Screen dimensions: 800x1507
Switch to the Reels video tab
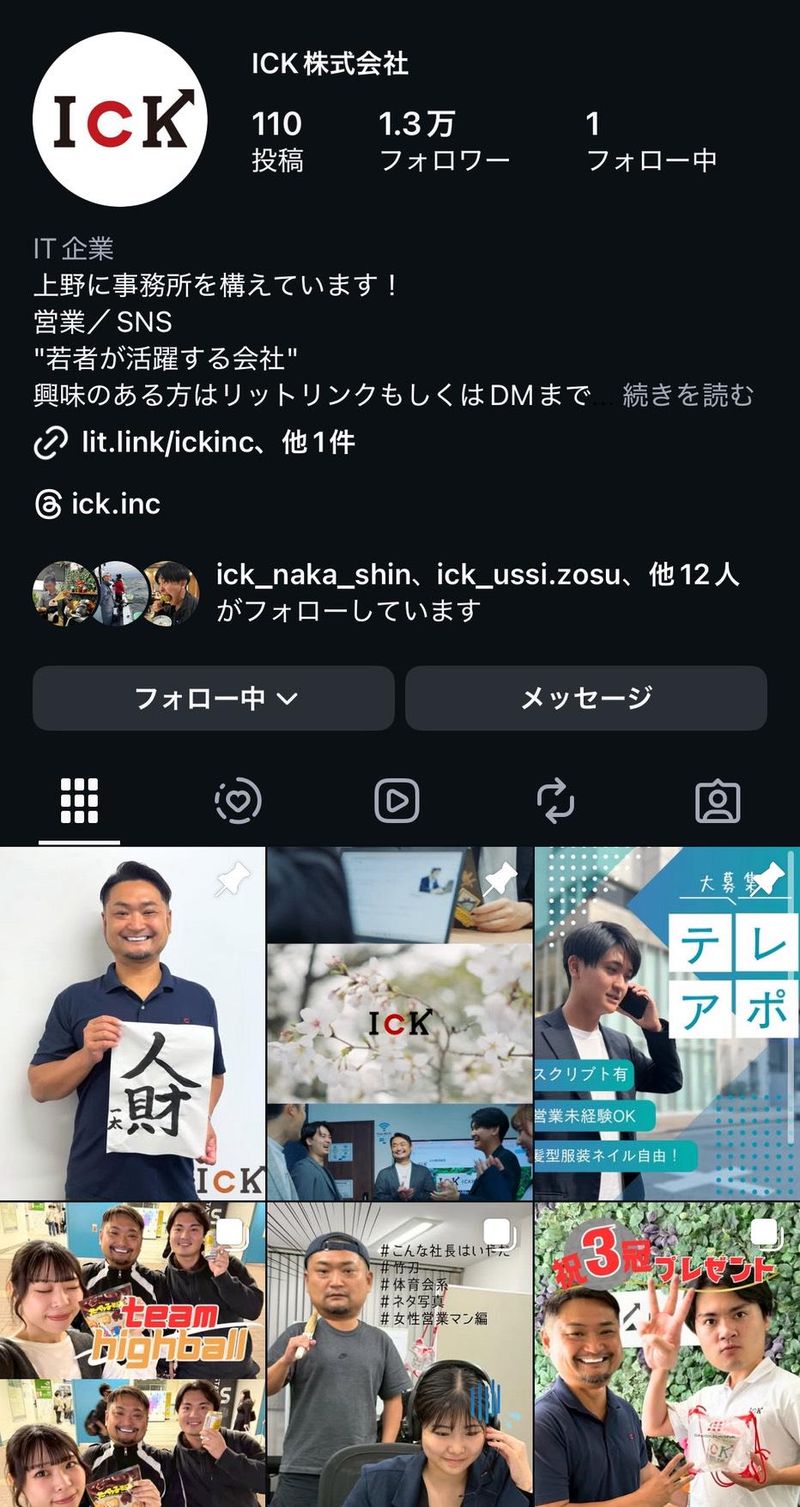(397, 801)
